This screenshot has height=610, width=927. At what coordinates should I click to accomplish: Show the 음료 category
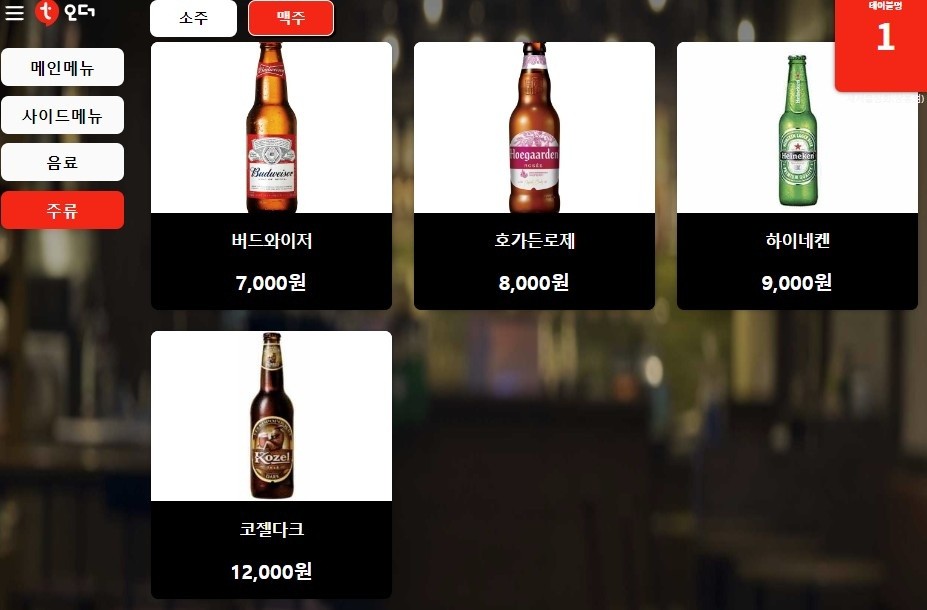click(62, 162)
